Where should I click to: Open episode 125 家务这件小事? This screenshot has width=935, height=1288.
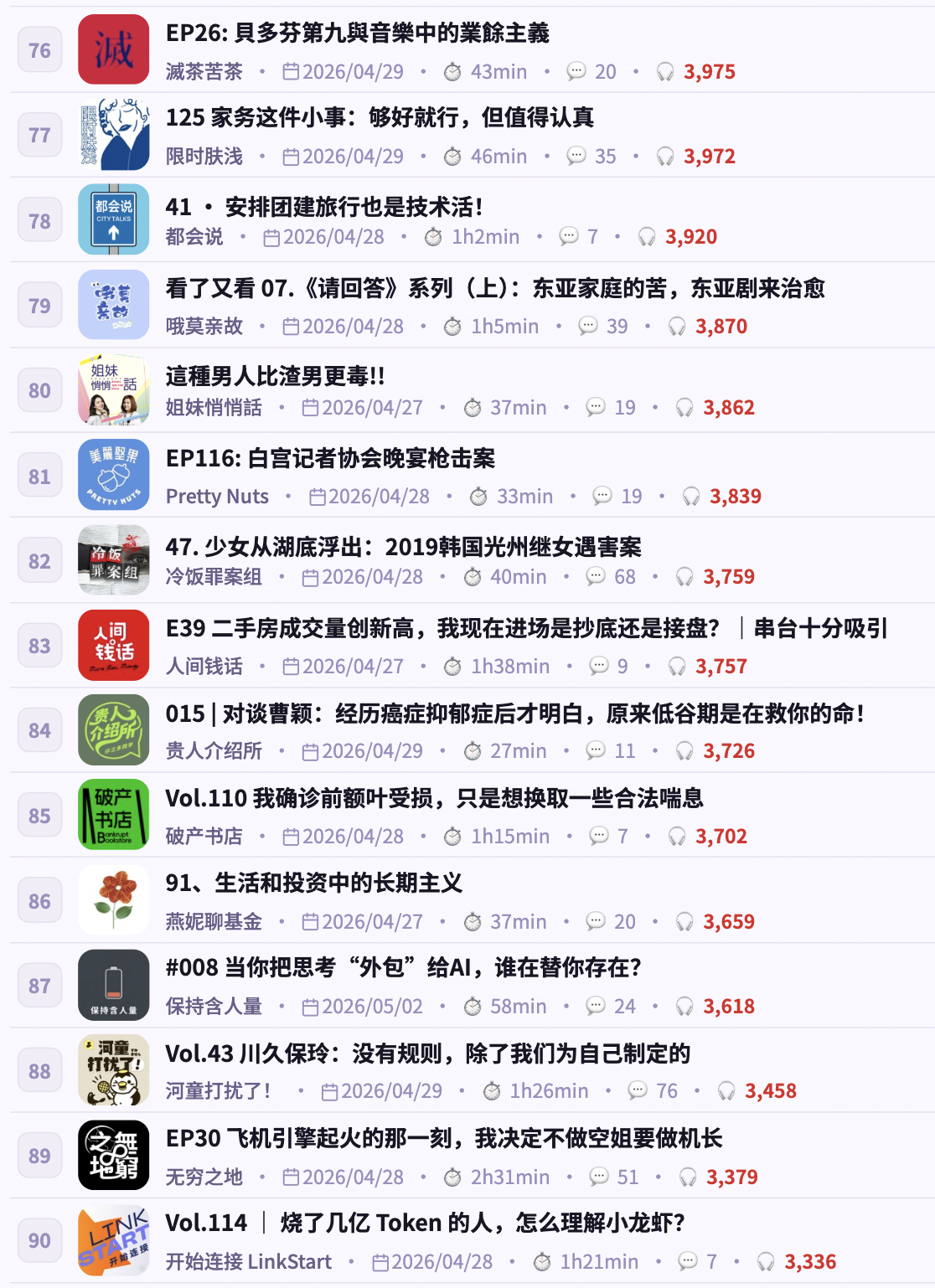click(x=380, y=118)
